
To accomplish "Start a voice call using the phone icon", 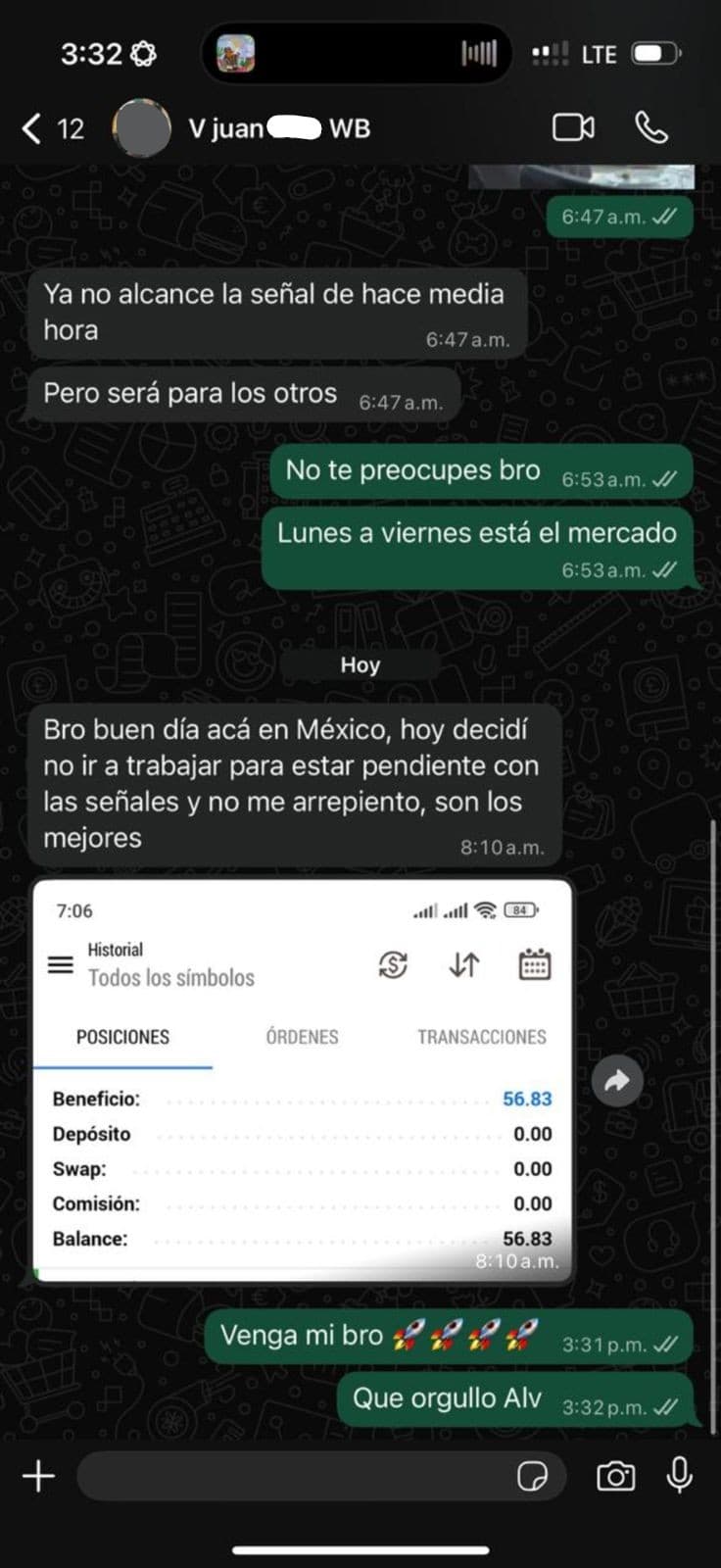I will pos(653,127).
